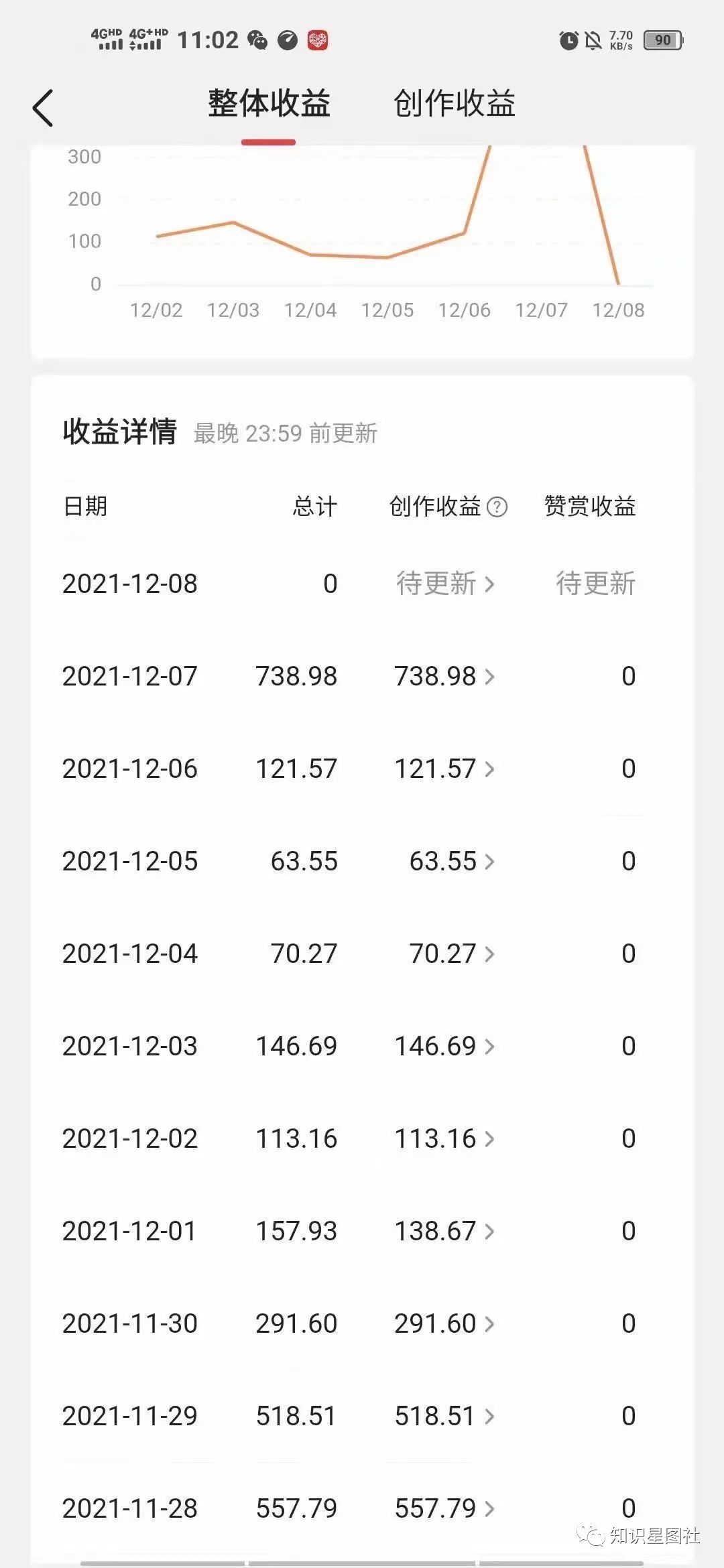Open 70.27 creation earnings for 2021-12-04
Viewport: 724px width, 1568px height.
pos(452,954)
